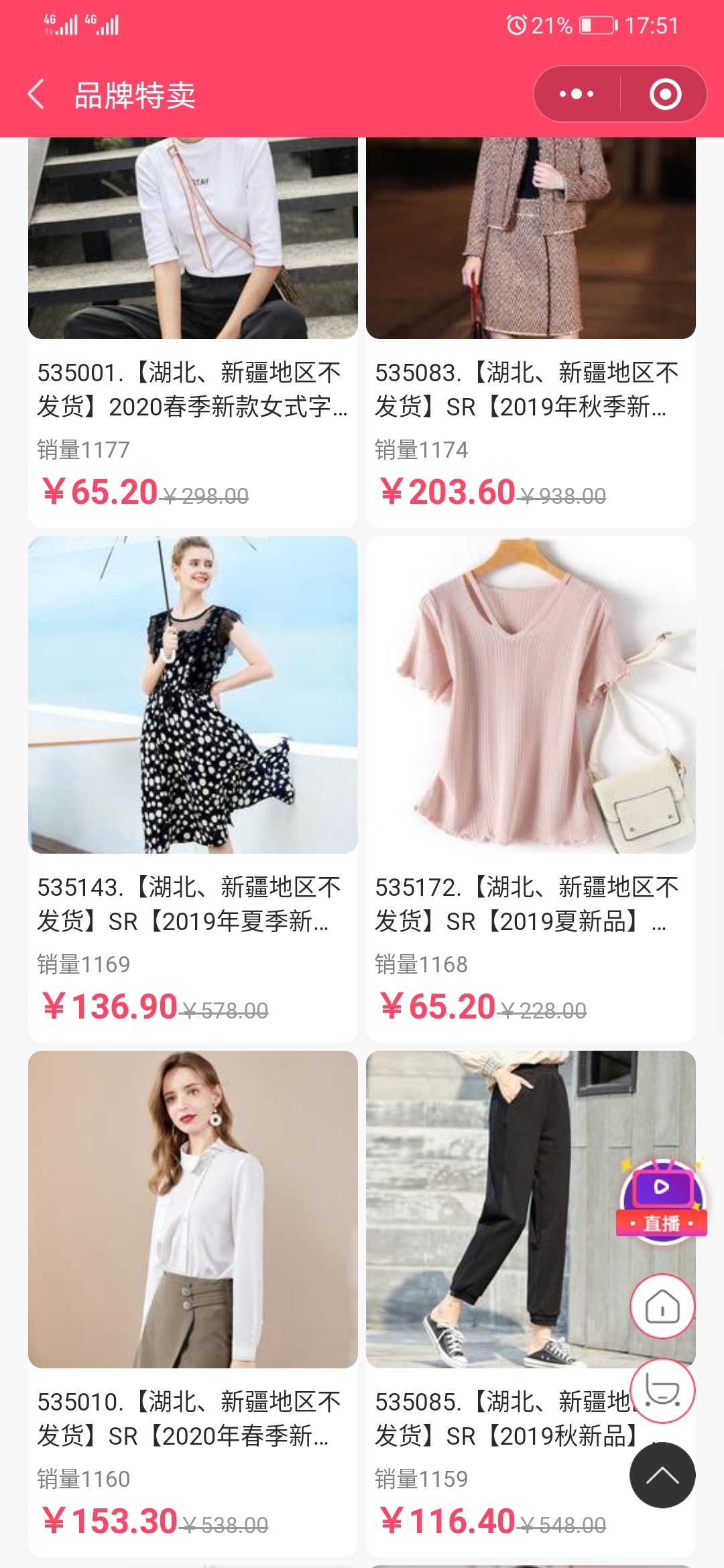View pink top item 535172
Screen dimensions: 724x1568
pyautogui.click(x=531, y=695)
